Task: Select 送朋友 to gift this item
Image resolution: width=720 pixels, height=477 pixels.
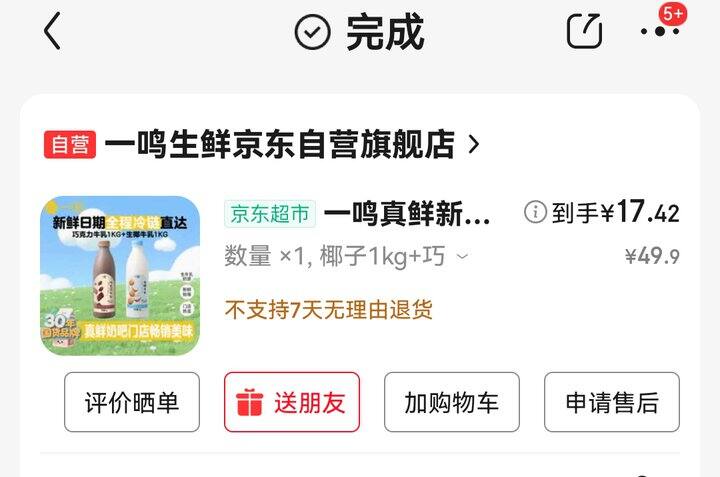Action: (292, 402)
